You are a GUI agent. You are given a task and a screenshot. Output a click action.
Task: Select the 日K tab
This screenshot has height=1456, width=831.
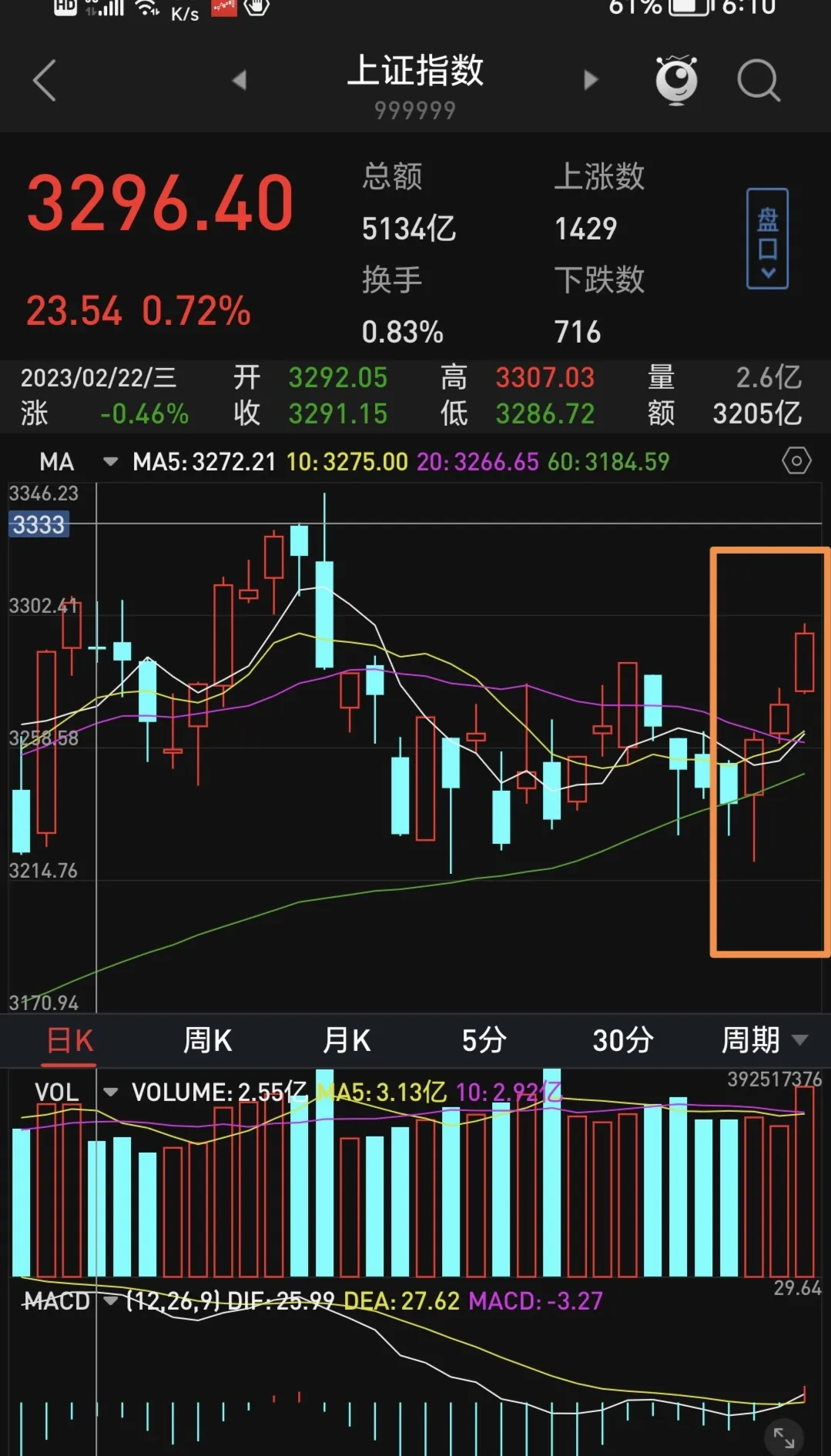pos(69,1041)
